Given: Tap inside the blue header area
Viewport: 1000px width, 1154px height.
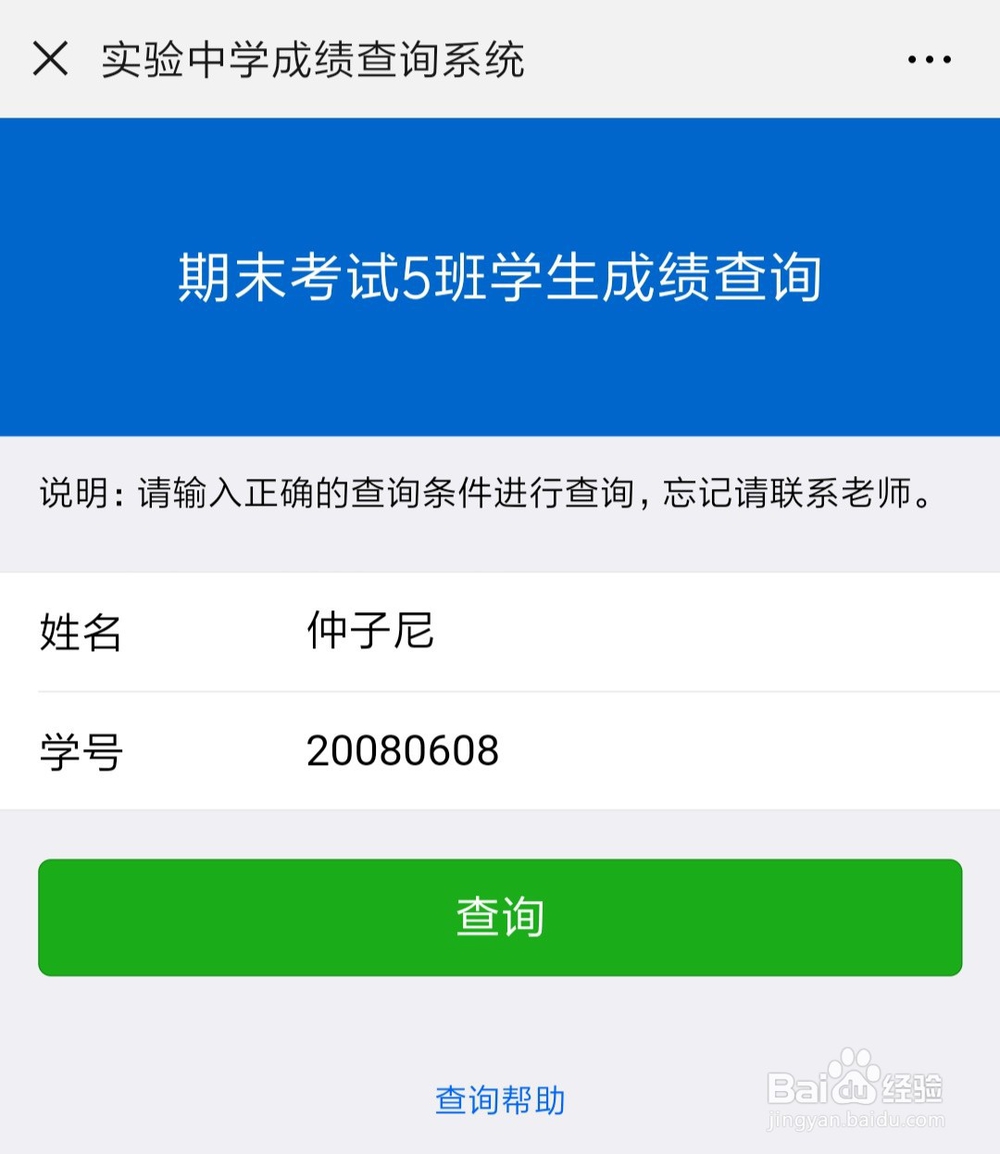Looking at the screenshot, I should pyautogui.click(x=500, y=180).
